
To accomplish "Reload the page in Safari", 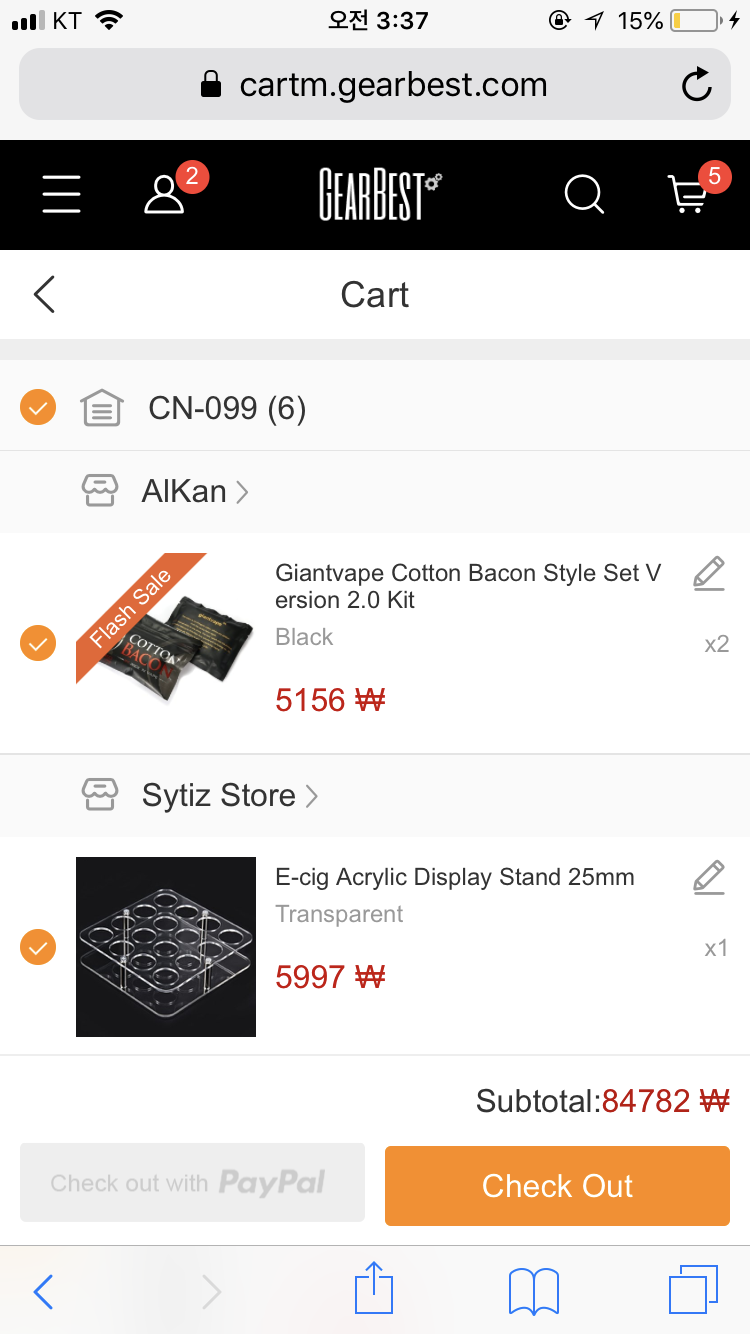I will pos(696,85).
